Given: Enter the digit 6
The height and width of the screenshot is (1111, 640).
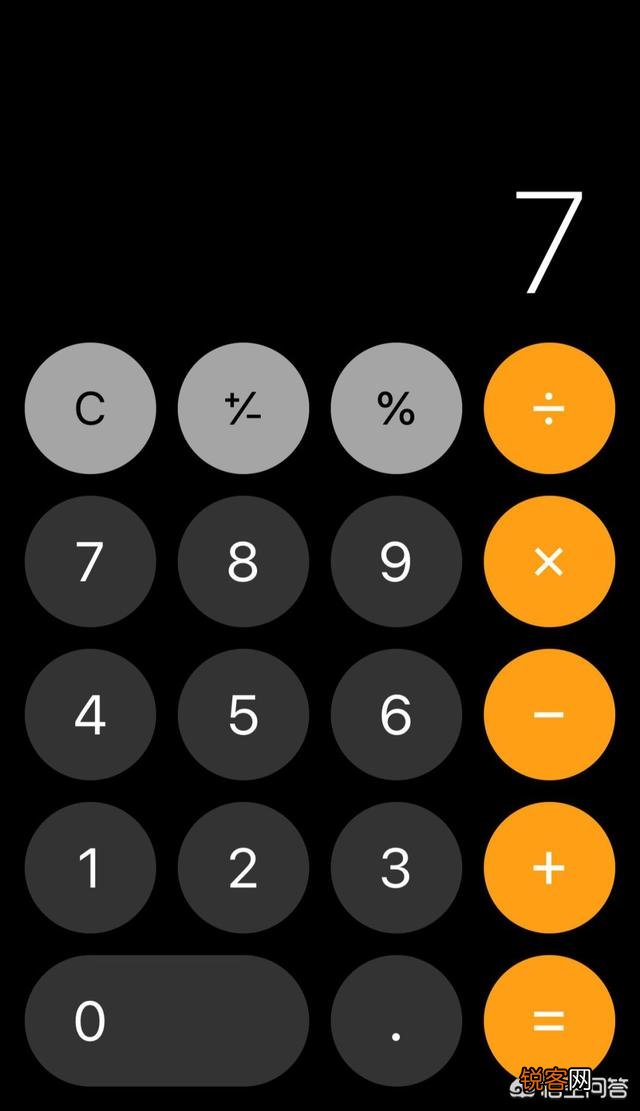Looking at the screenshot, I should (396, 714).
